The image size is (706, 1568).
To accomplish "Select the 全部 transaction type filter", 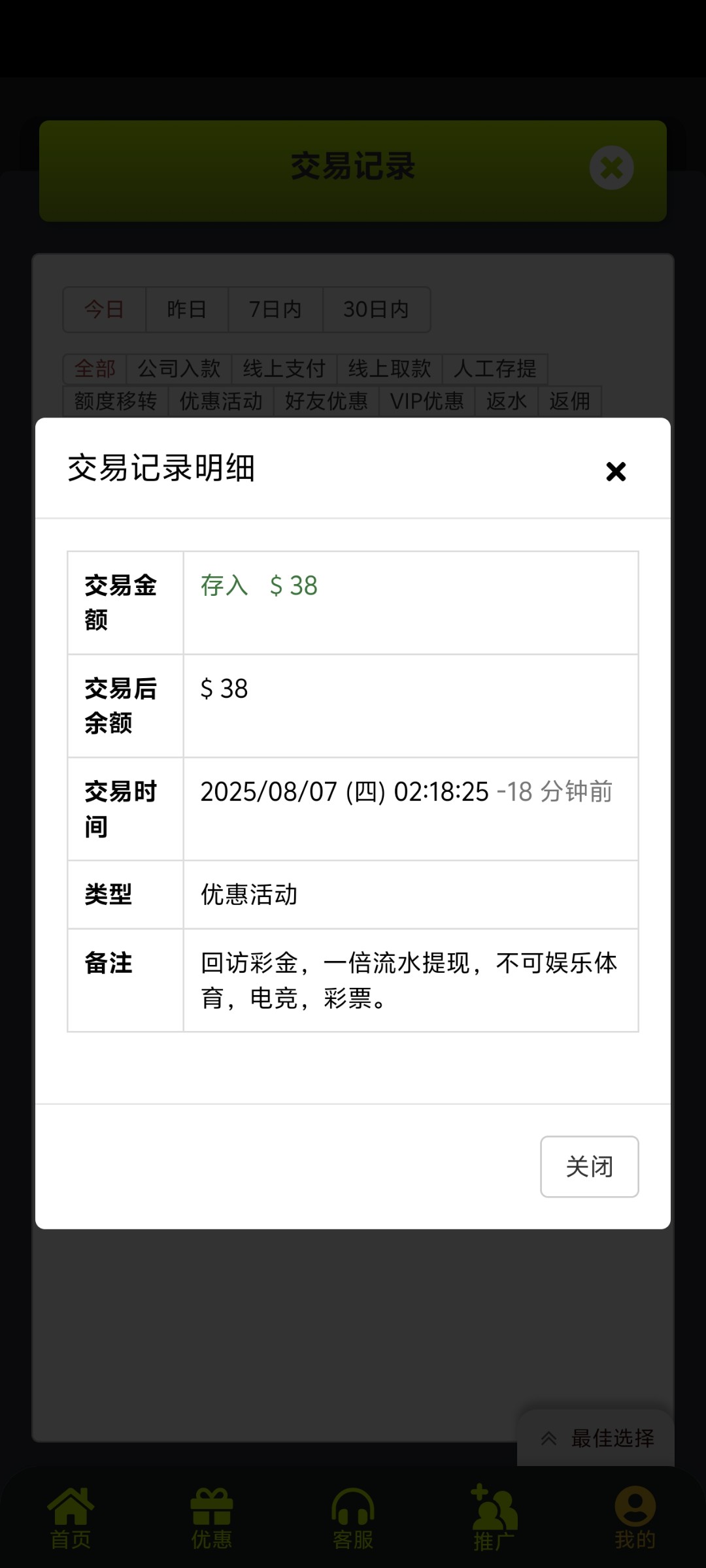I will [95, 368].
